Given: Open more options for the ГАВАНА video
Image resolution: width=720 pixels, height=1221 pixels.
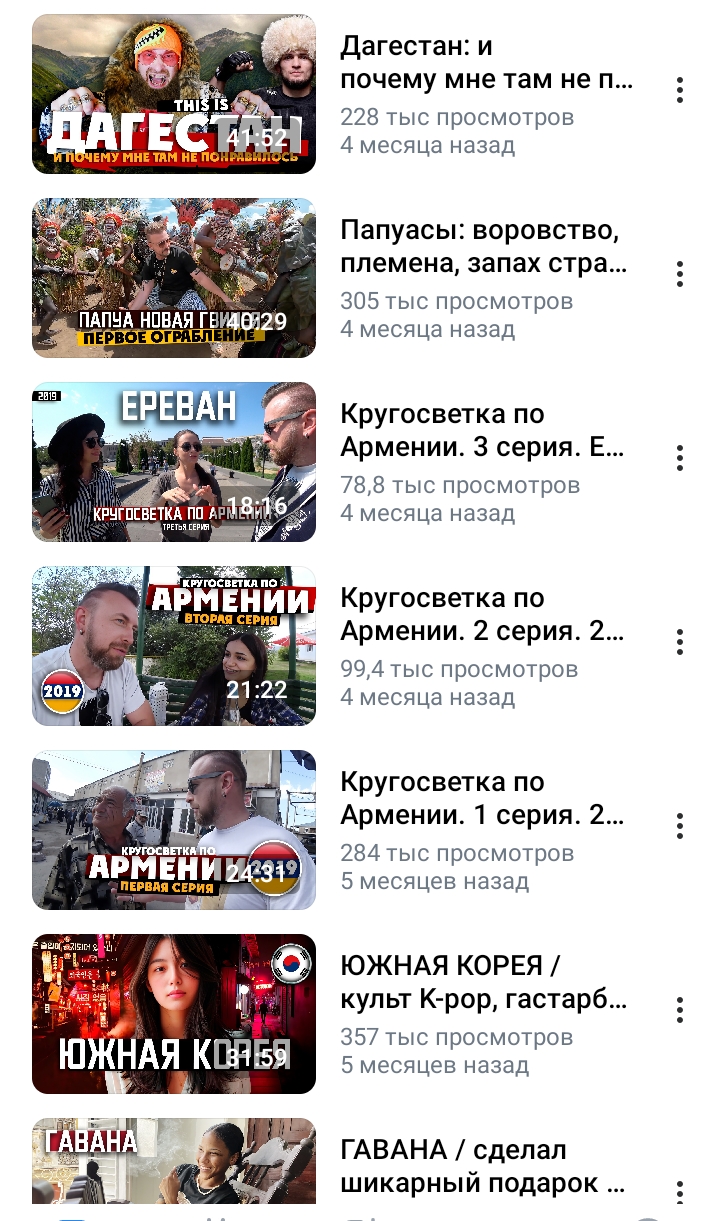Looking at the screenshot, I should 680,1192.
